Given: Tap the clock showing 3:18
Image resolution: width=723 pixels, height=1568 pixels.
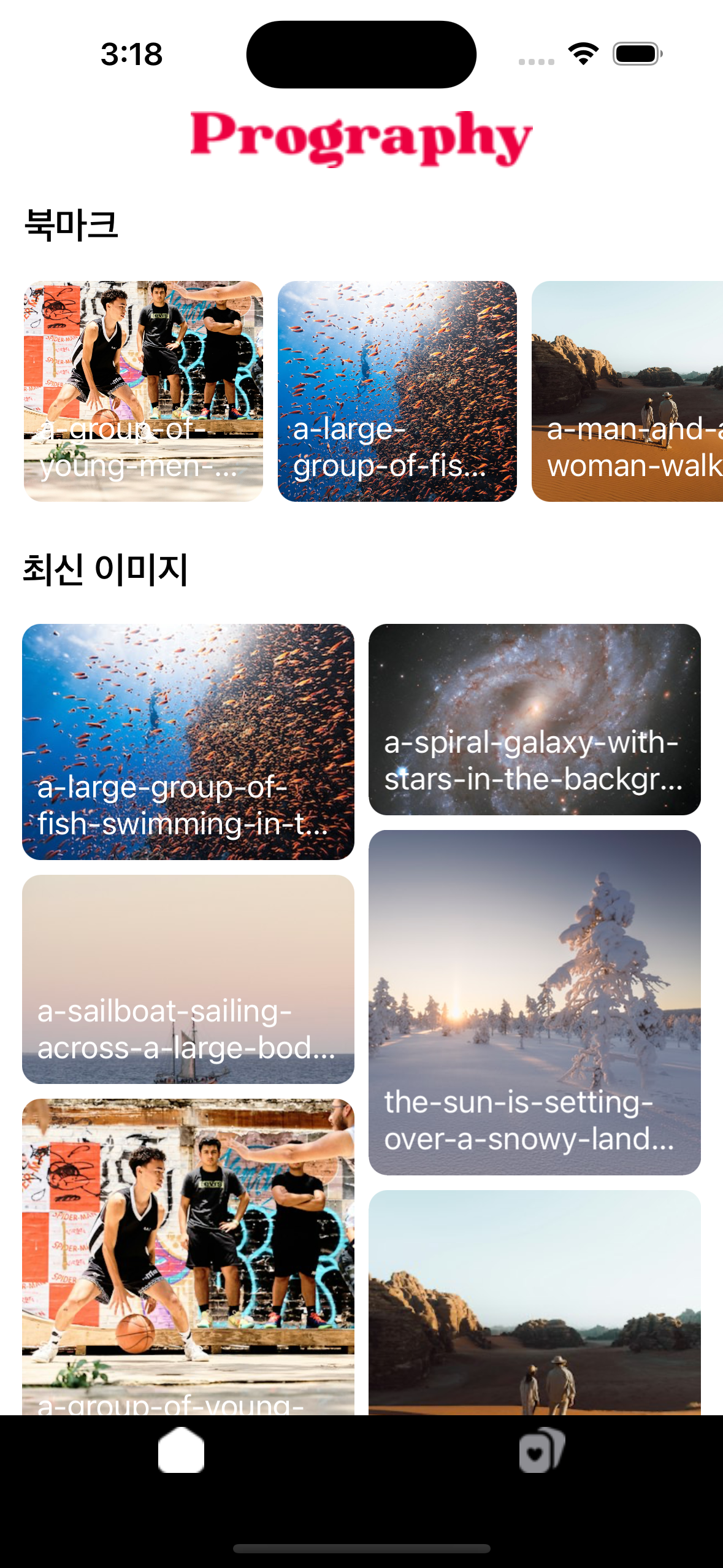Looking at the screenshot, I should (x=131, y=54).
